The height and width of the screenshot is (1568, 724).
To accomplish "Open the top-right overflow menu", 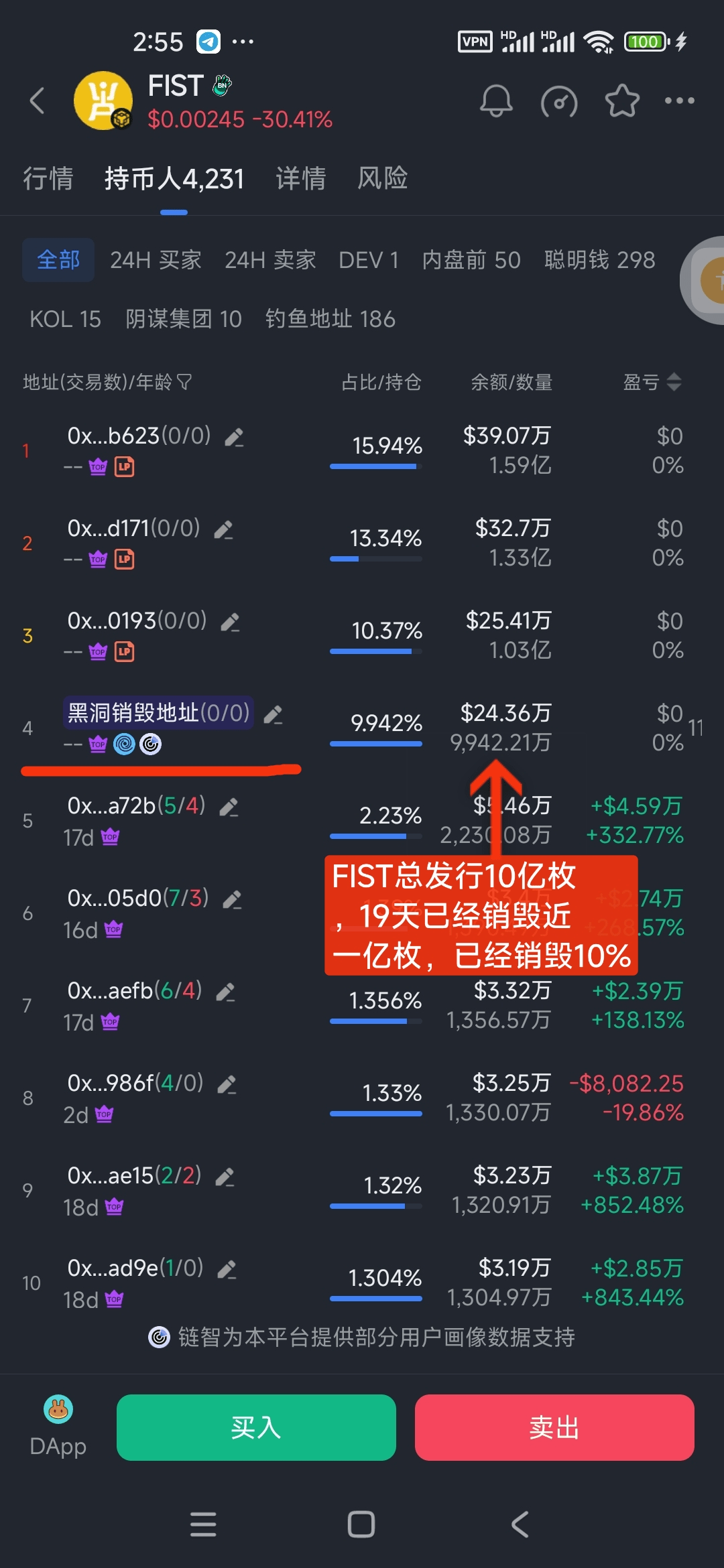I will pyautogui.click(x=679, y=101).
